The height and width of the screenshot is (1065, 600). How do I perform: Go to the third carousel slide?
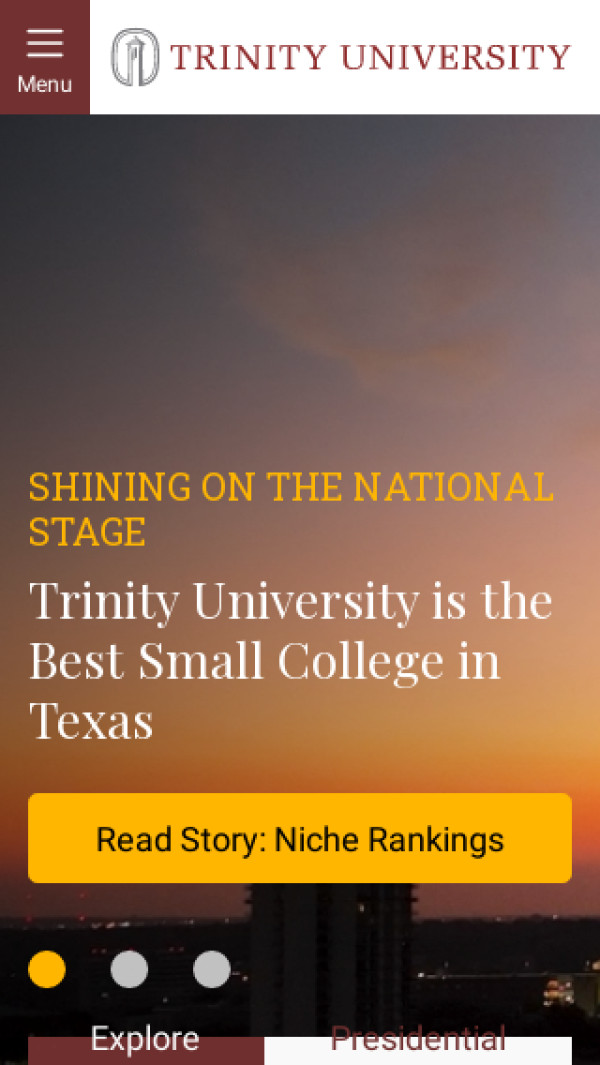pyautogui.click(x=211, y=969)
